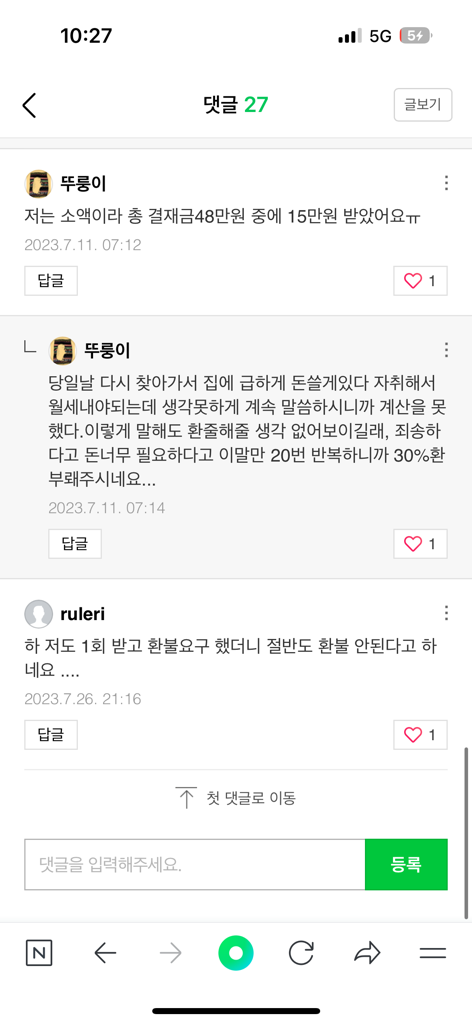Viewport: 472px width, 1024px height.
Task: Jump to first comment via 첫 댓글로 이동
Action: point(236,797)
